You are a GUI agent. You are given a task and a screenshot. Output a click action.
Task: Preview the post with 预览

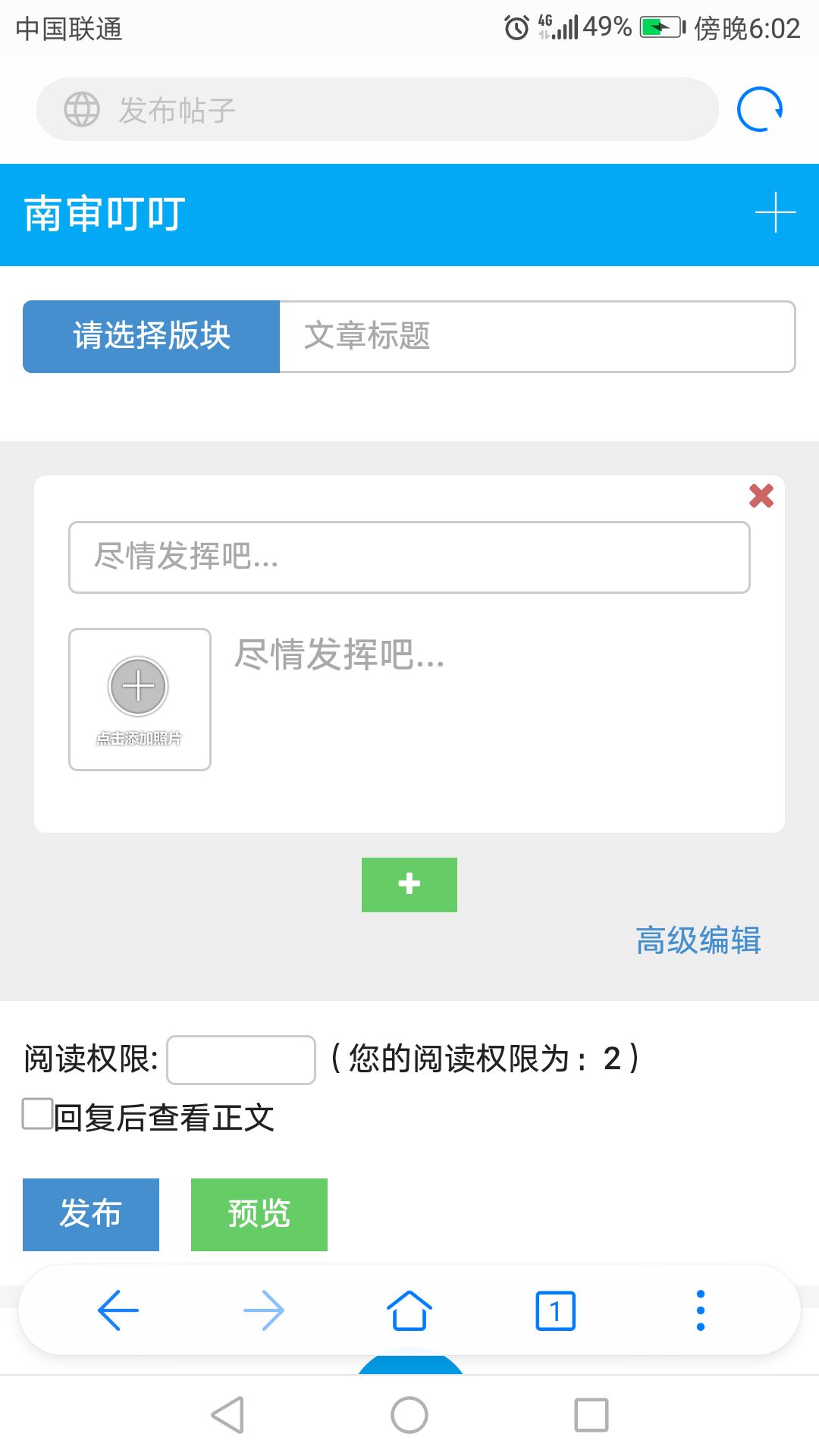coord(259,1214)
